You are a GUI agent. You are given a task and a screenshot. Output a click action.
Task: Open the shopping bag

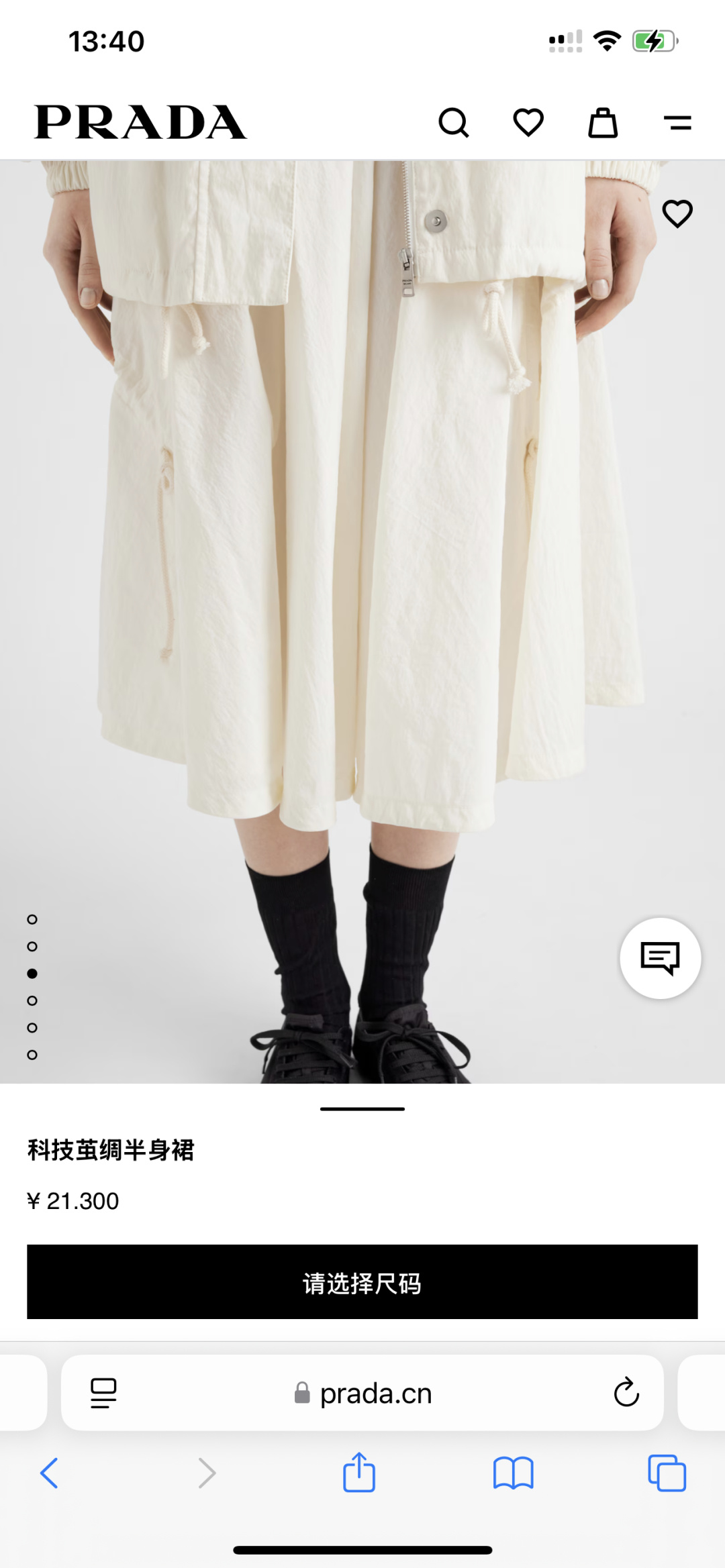[603, 123]
